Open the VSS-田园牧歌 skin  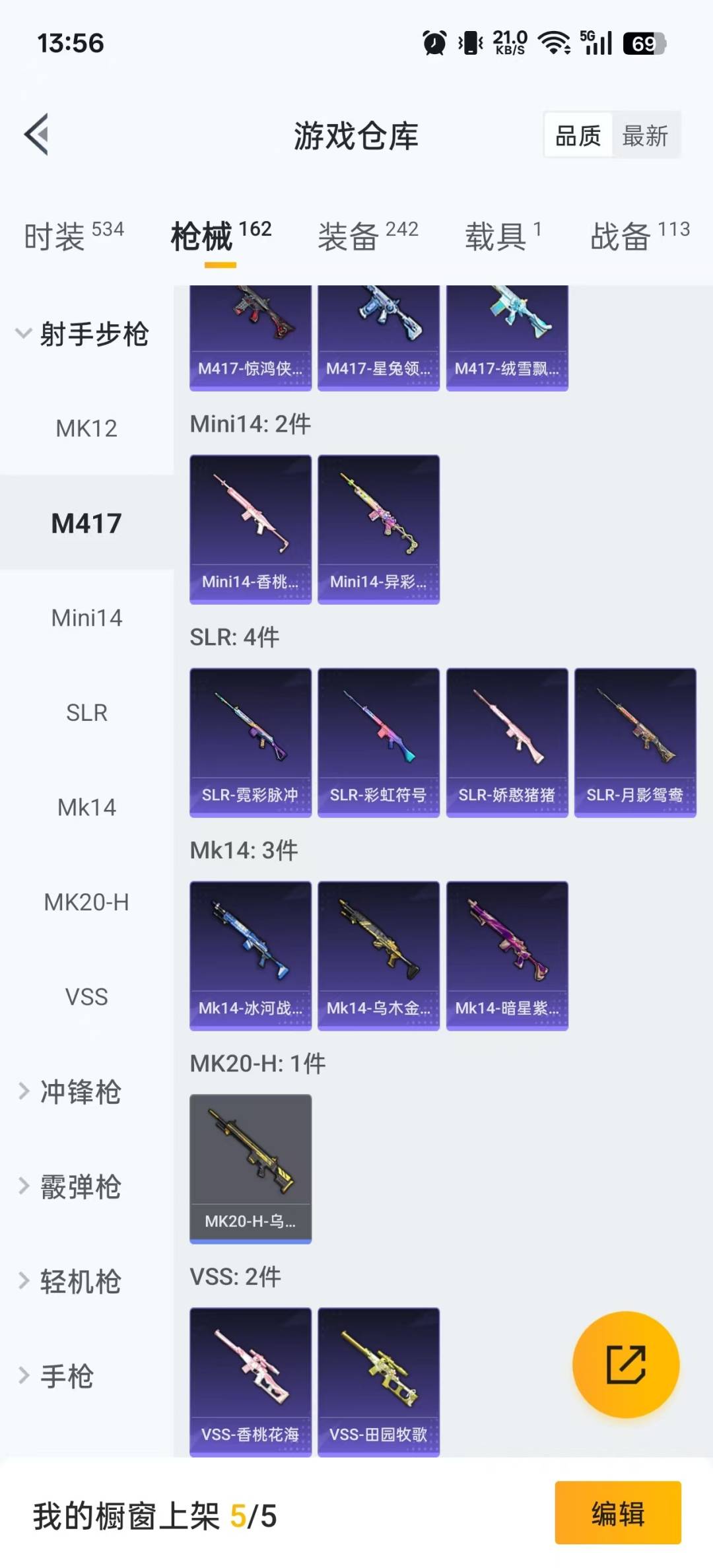pyautogui.click(x=378, y=1380)
